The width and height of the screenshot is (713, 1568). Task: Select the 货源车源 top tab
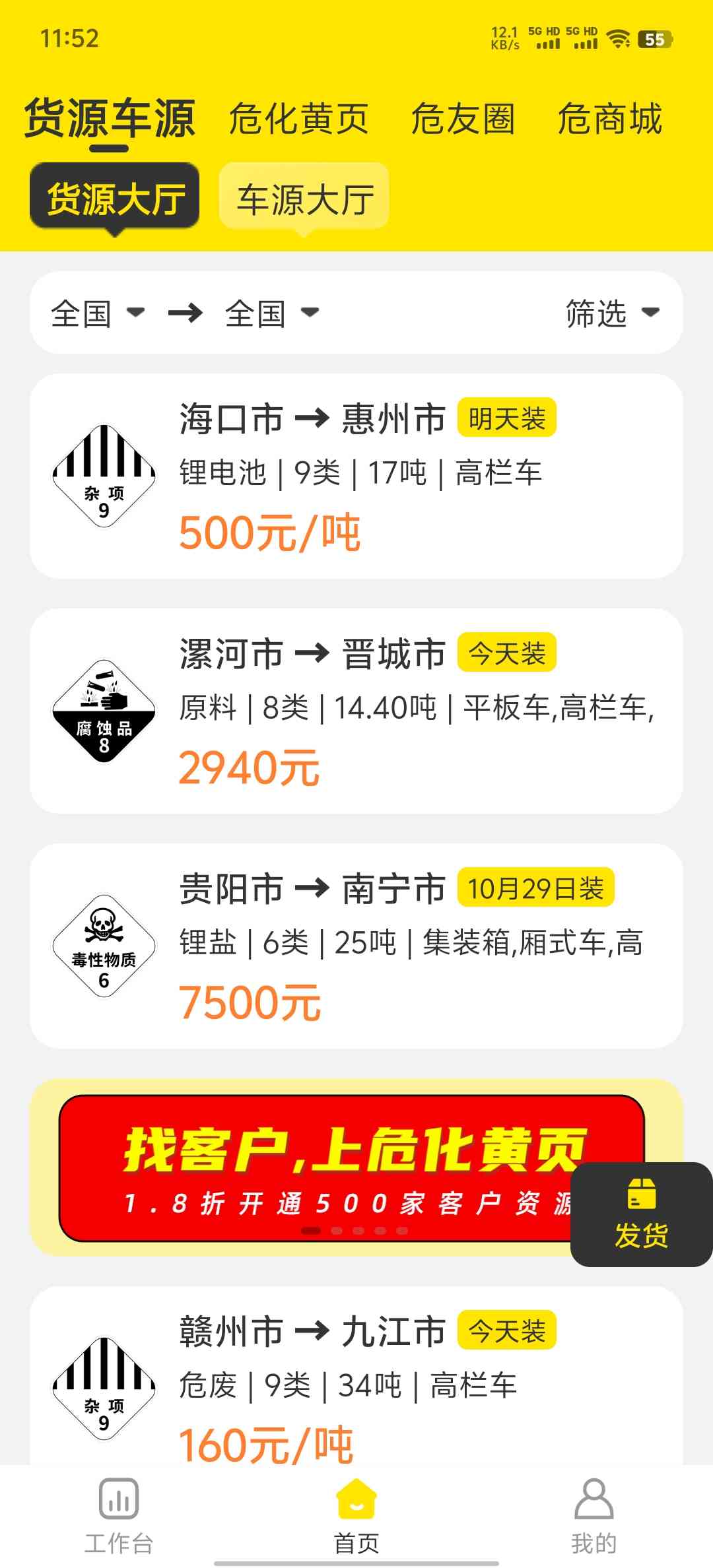(110, 119)
